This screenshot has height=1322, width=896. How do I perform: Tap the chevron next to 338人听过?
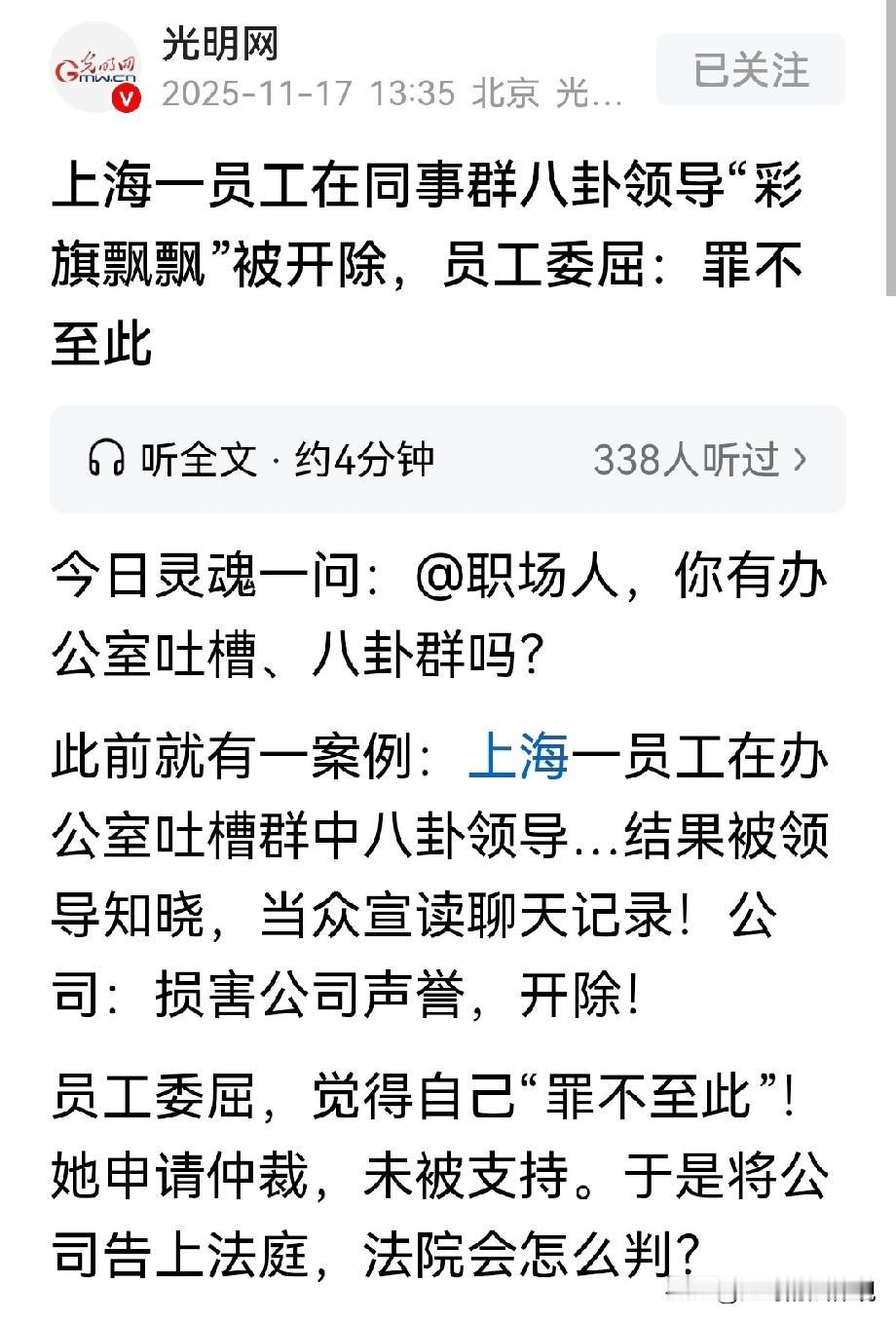tap(806, 461)
